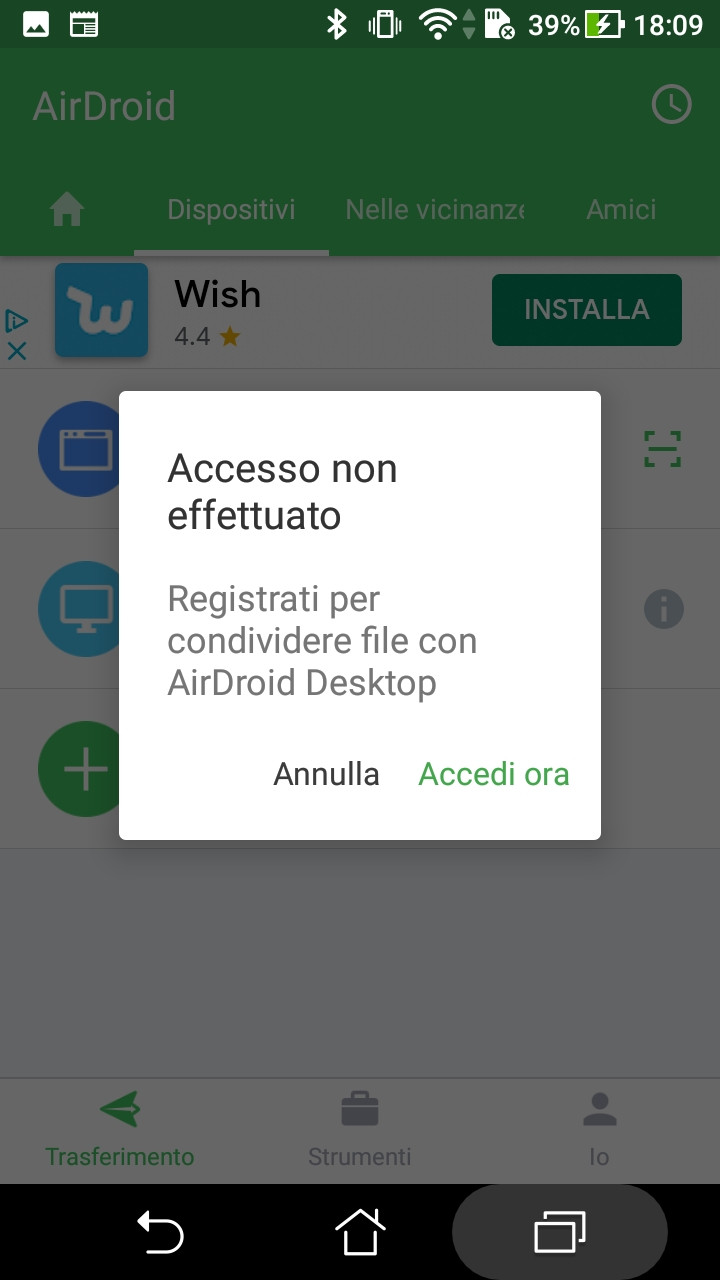The height and width of the screenshot is (1280, 720).
Task: Open the QR scan icon
Action: (x=662, y=449)
